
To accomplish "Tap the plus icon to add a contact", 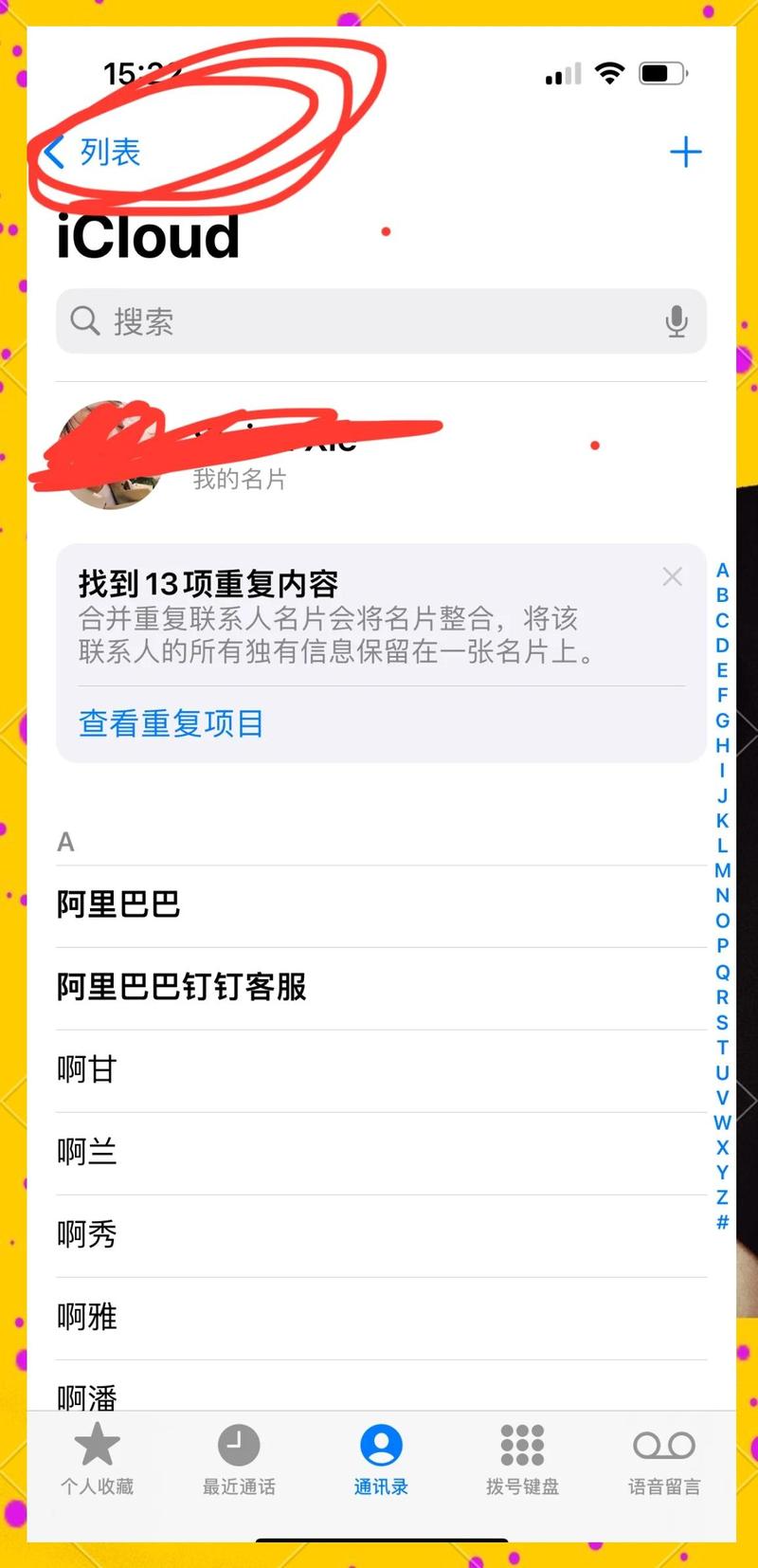I will [687, 152].
